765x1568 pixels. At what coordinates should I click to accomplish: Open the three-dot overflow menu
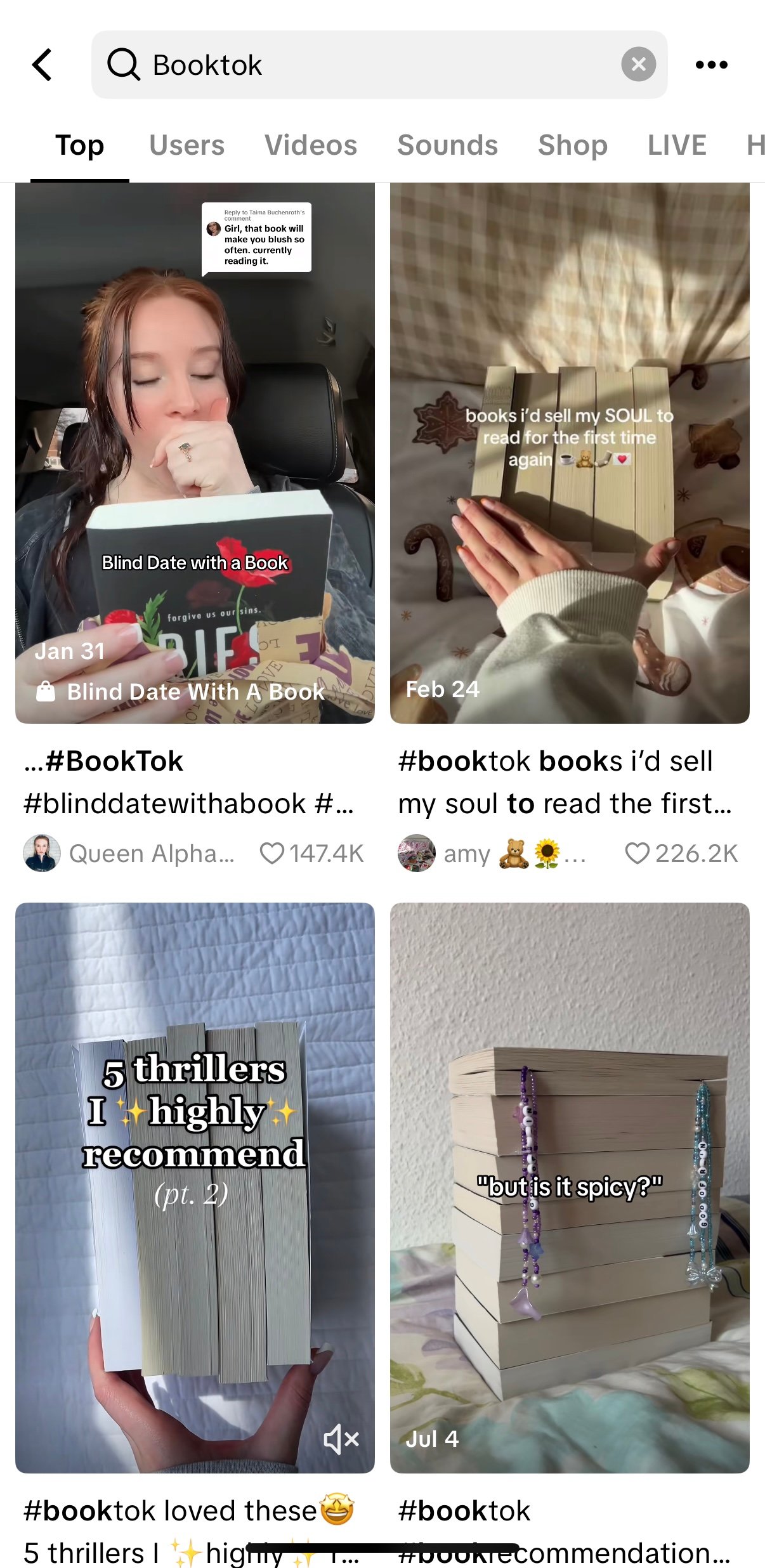point(711,65)
